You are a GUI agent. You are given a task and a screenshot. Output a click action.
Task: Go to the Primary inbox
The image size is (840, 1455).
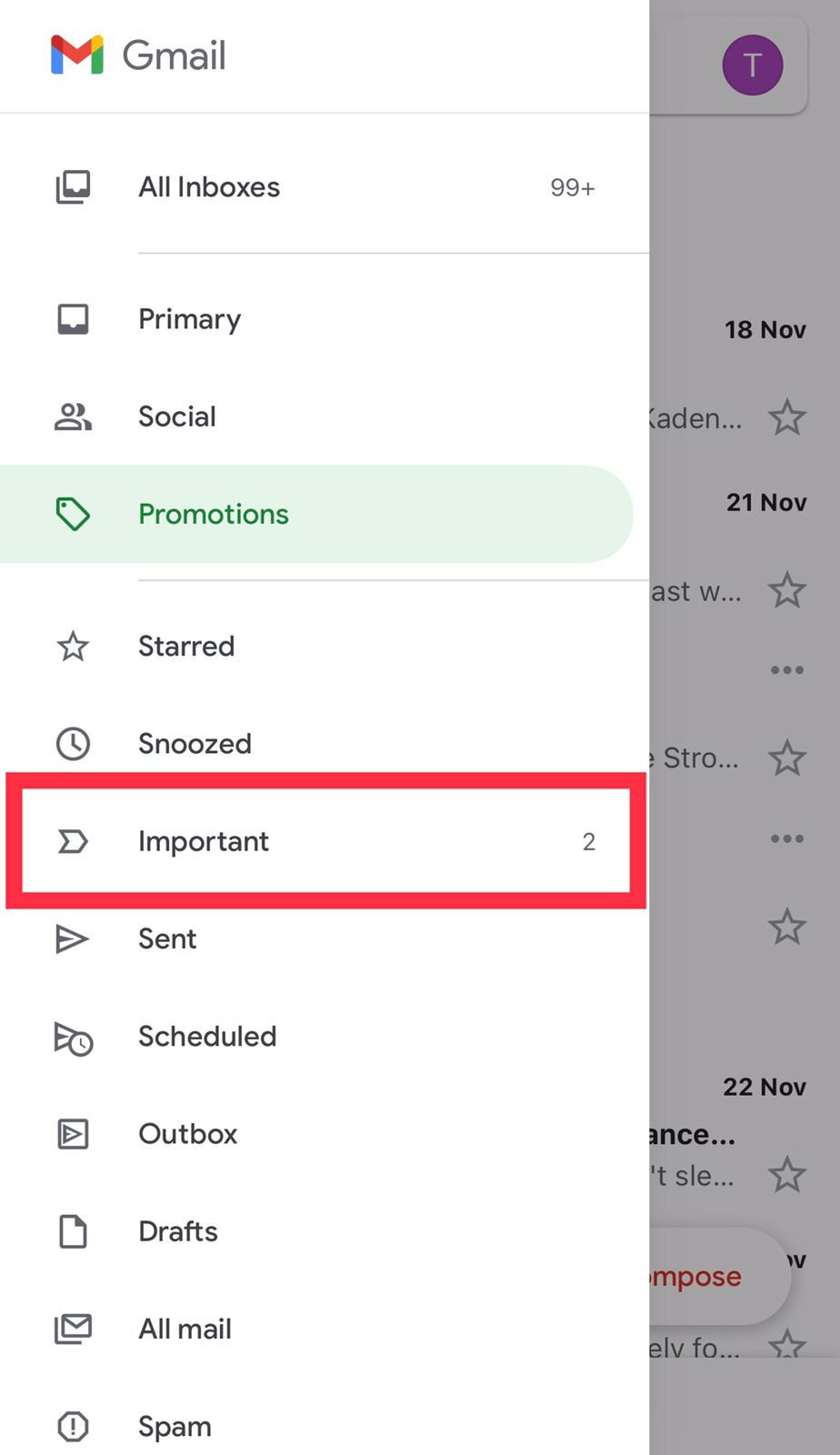[x=189, y=319]
